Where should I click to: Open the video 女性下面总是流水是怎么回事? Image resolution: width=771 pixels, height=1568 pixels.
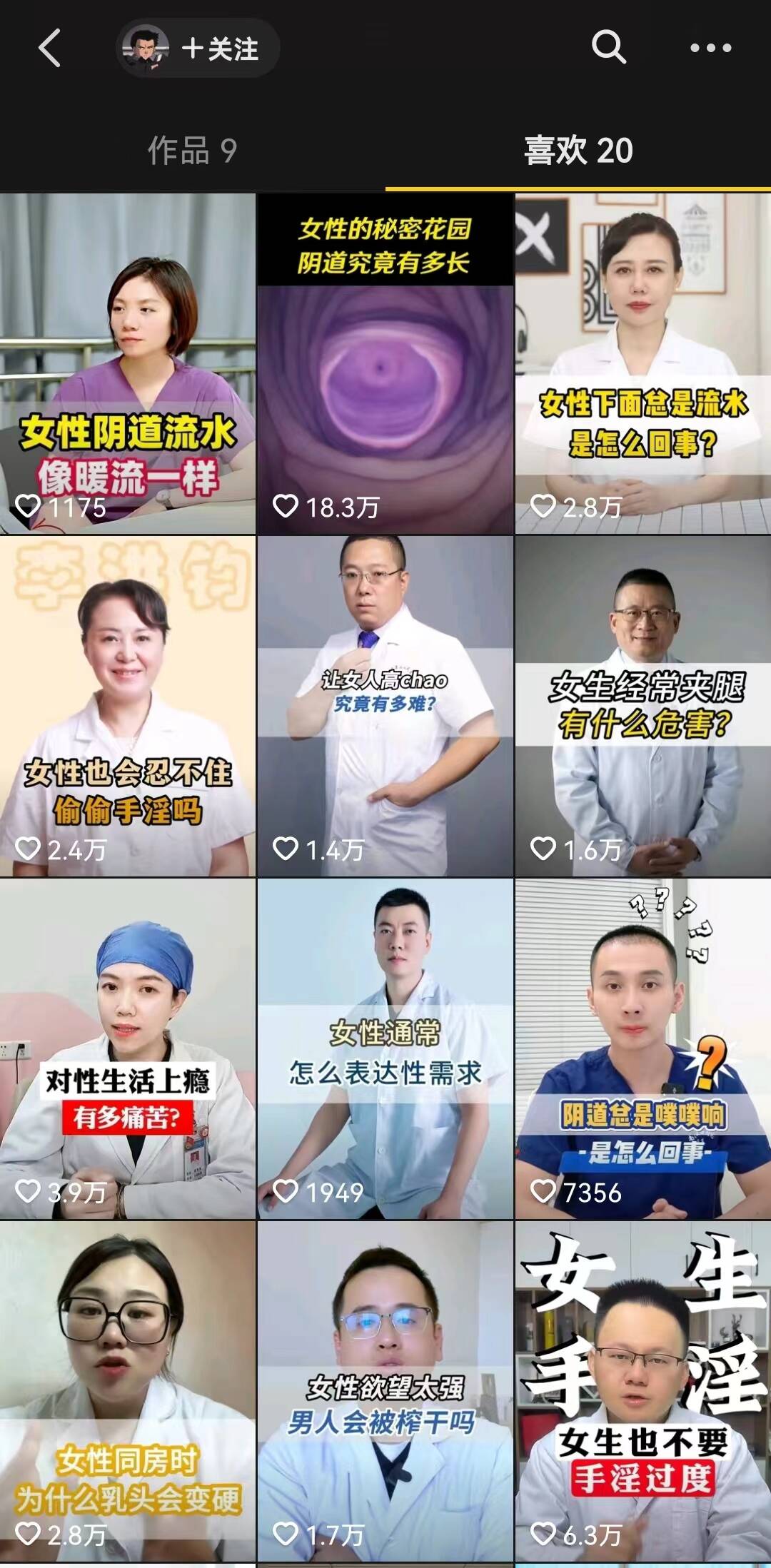(x=642, y=364)
